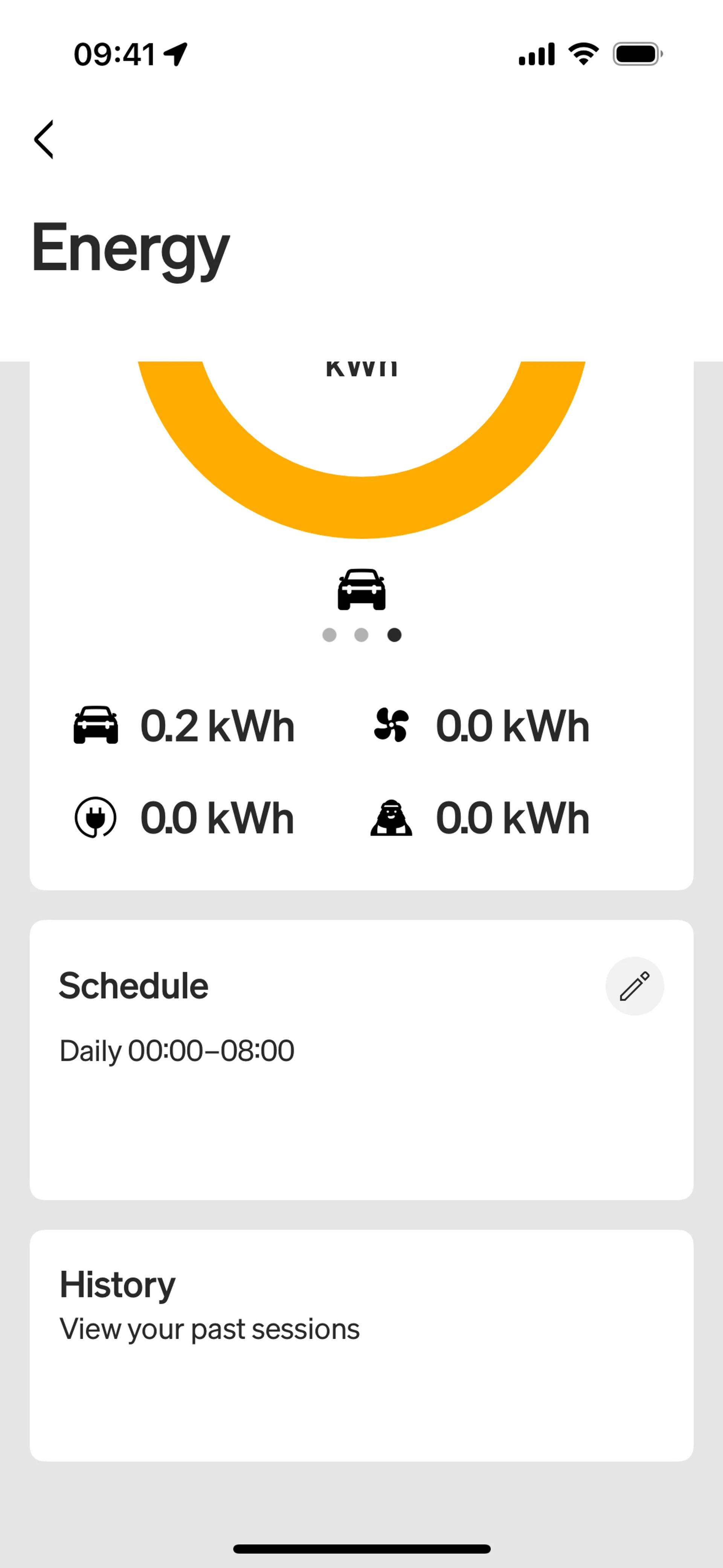This screenshot has height=1568, width=723.
Task: Go back from the Energy screen
Action: point(44,139)
